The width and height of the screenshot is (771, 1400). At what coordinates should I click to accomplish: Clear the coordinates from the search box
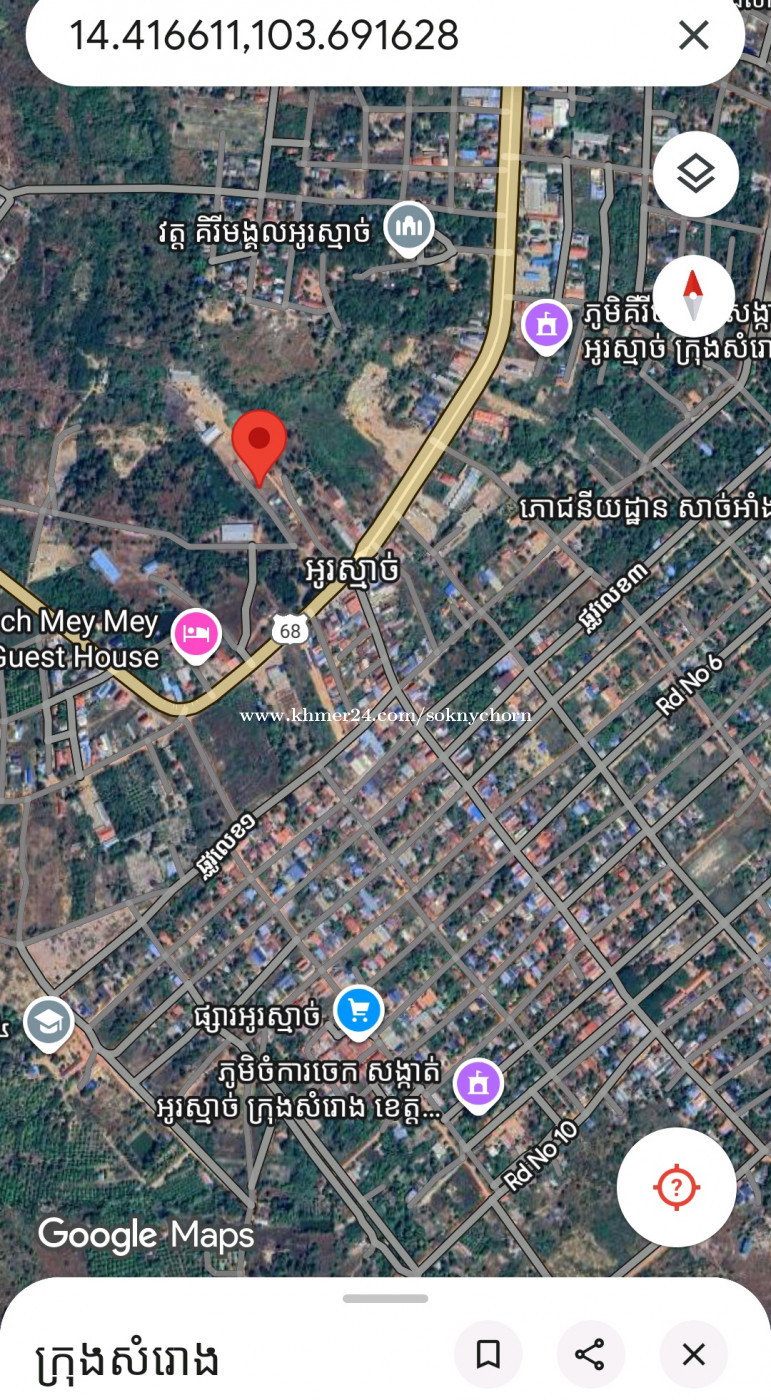click(693, 36)
